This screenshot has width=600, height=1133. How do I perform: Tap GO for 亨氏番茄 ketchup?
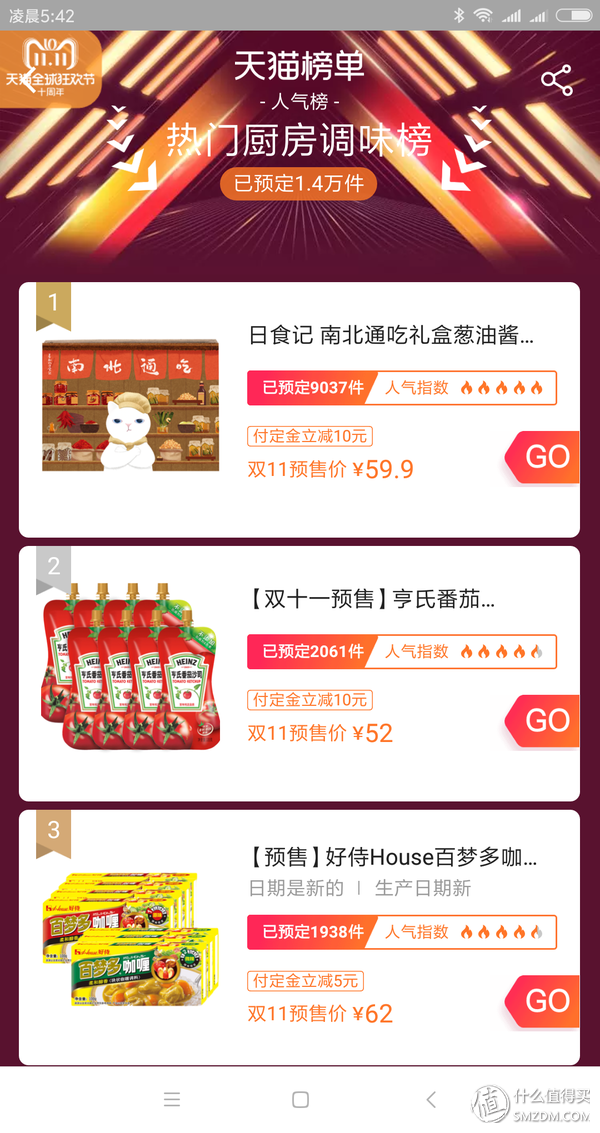[x=545, y=721]
